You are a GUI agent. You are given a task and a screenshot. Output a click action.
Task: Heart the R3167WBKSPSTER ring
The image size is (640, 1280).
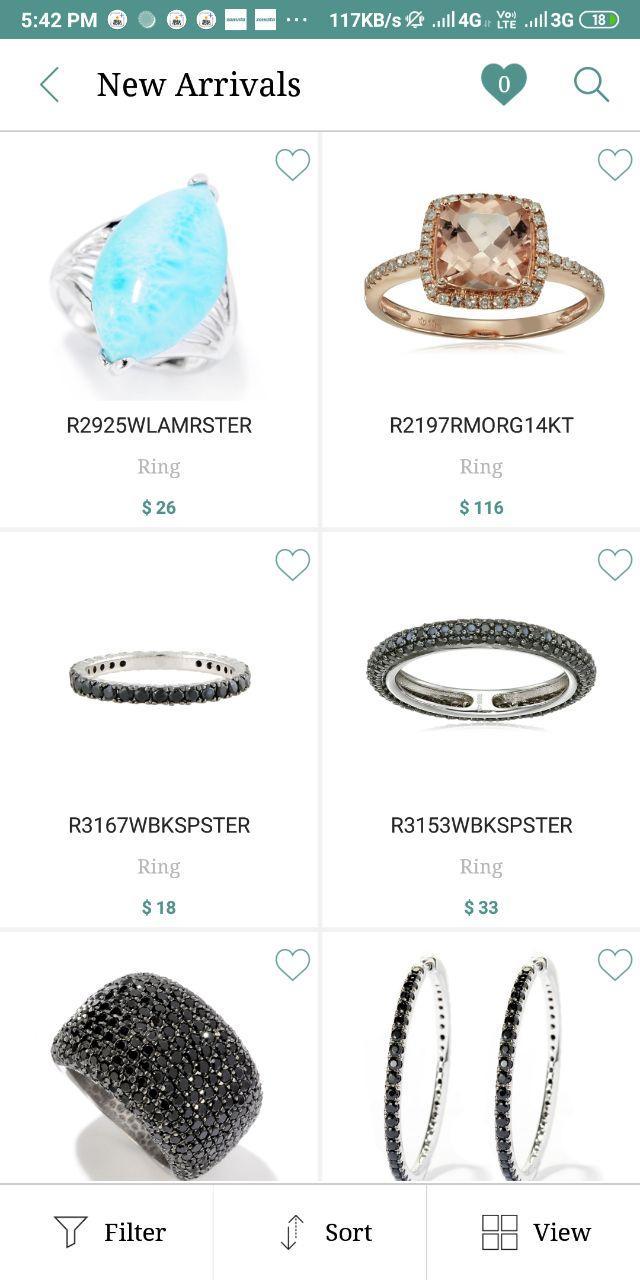(x=292, y=564)
